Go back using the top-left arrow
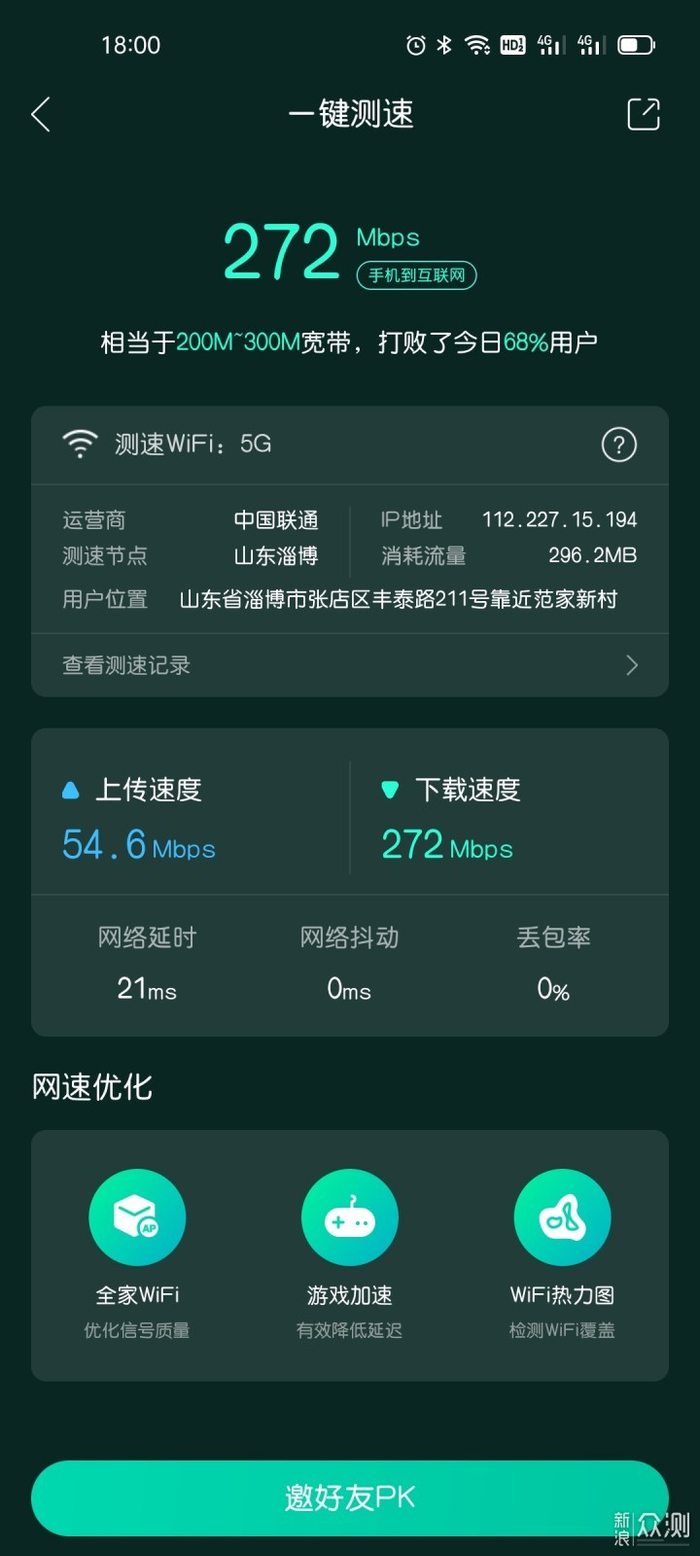Screen dimensions: 700x1556 (x=41, y=115)
